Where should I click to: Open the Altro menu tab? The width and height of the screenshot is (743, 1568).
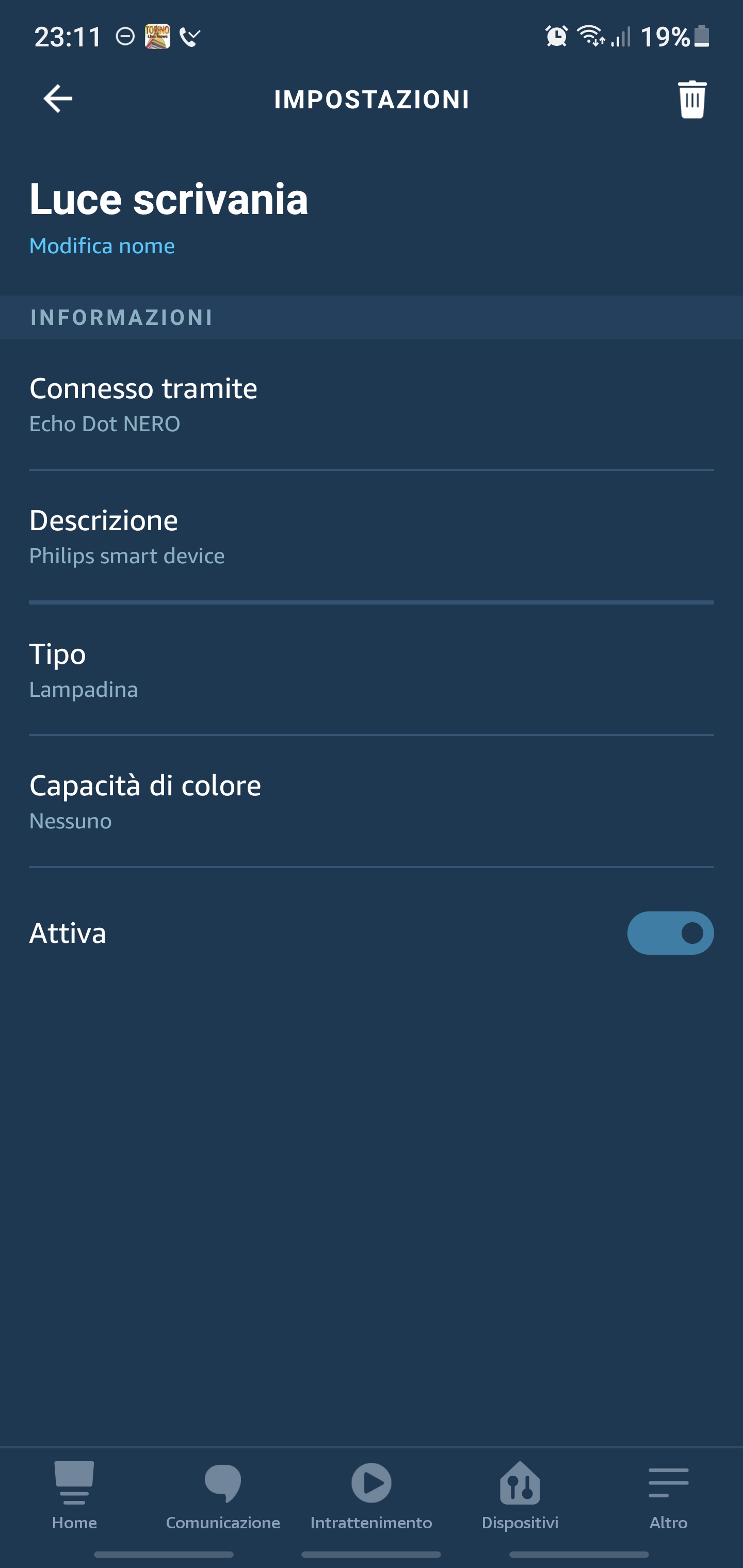click(x=668, y=1496)
